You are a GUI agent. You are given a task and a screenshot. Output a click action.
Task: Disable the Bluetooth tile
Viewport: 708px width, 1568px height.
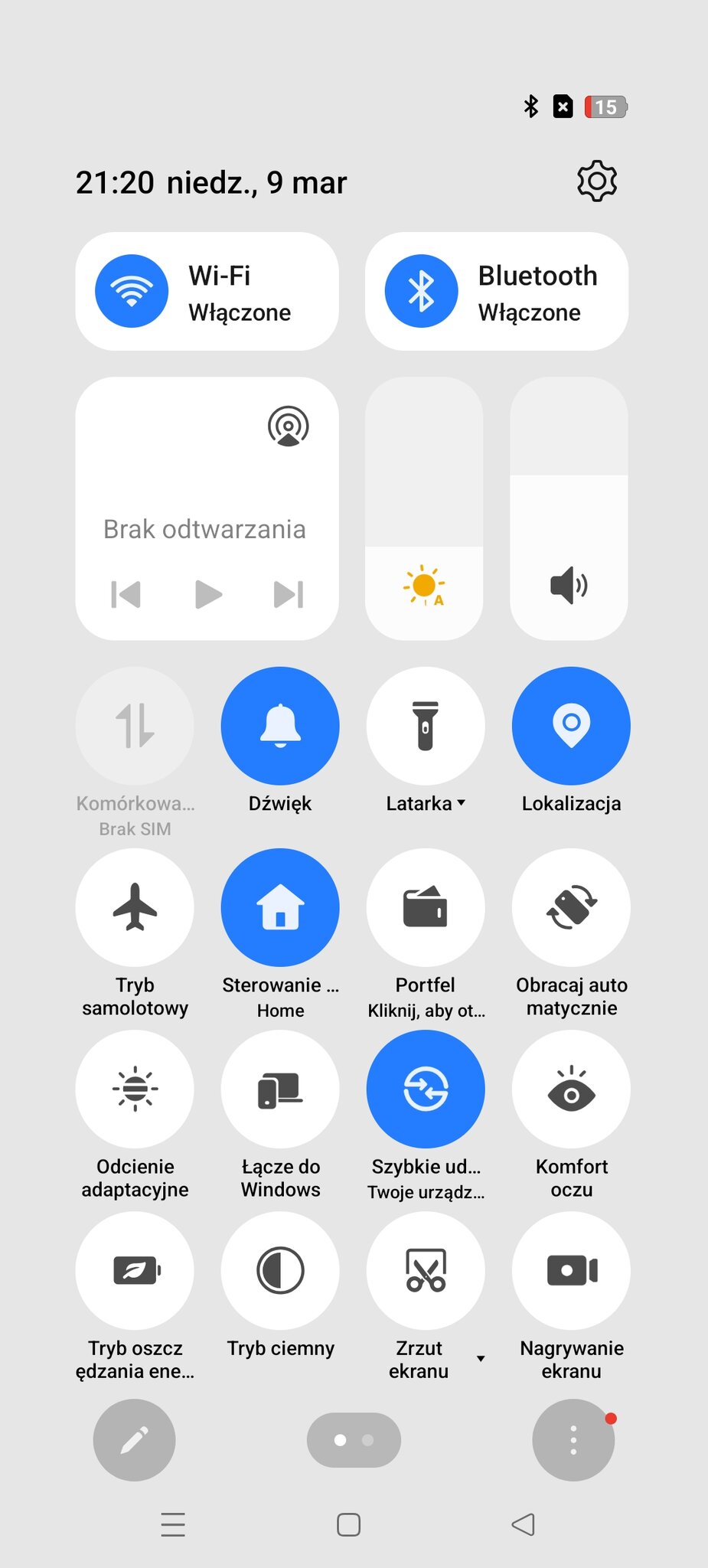tap(421, 291)
